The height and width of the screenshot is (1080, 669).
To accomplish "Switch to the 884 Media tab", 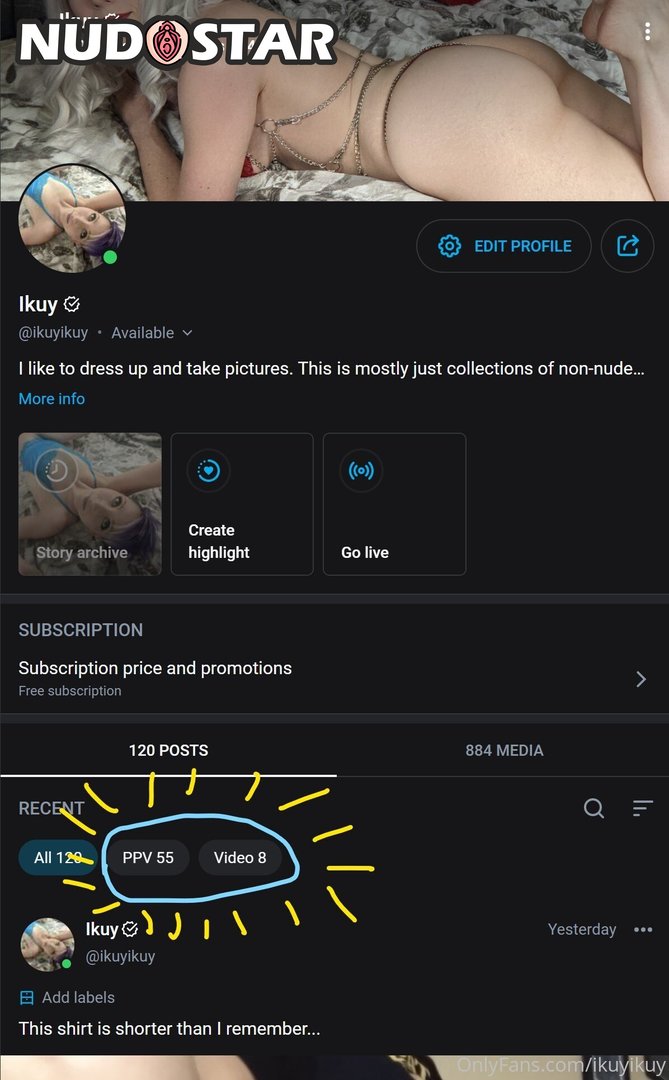I will pos(504,750).
